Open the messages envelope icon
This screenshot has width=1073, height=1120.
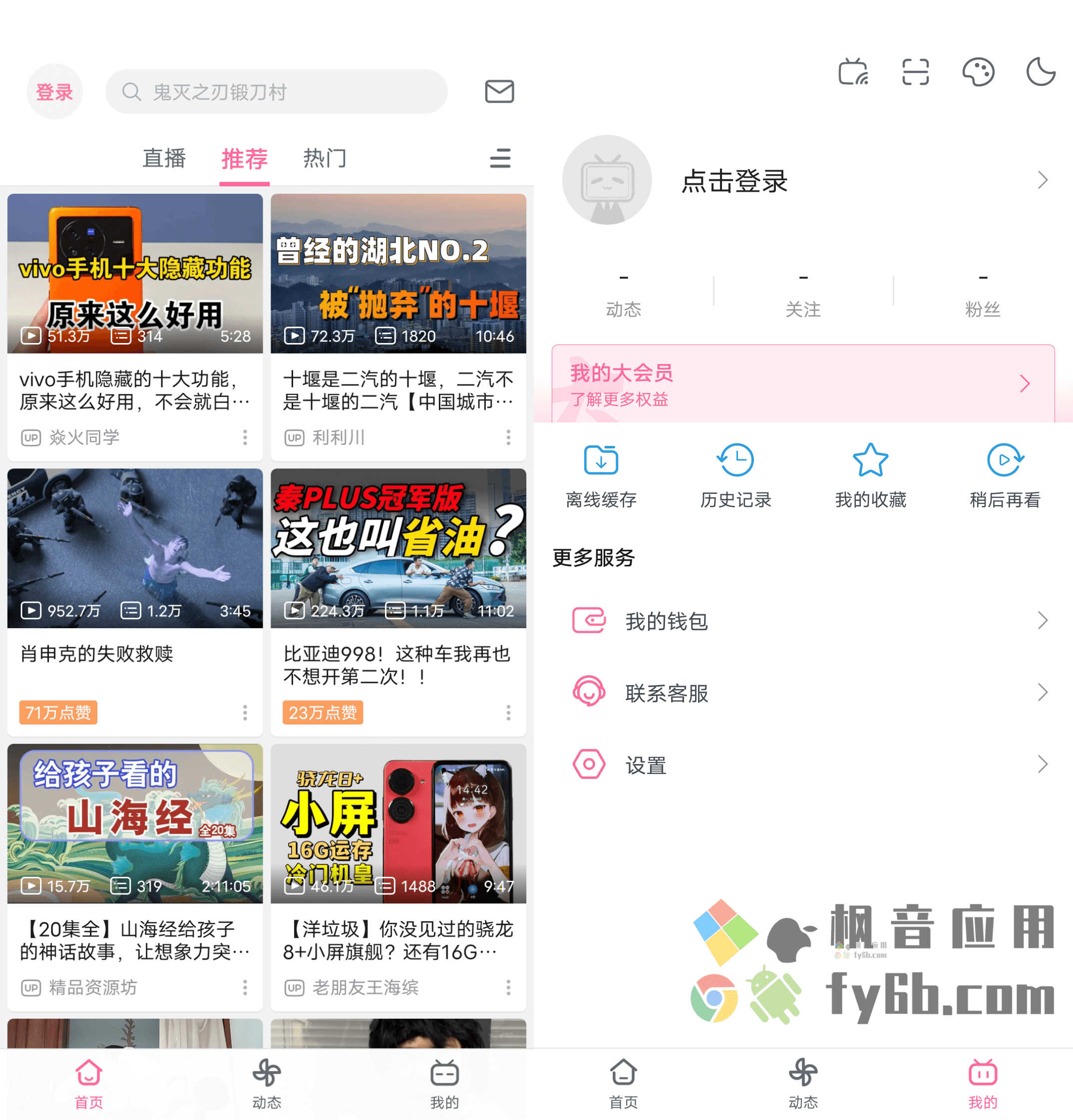[x=499, y=91]
